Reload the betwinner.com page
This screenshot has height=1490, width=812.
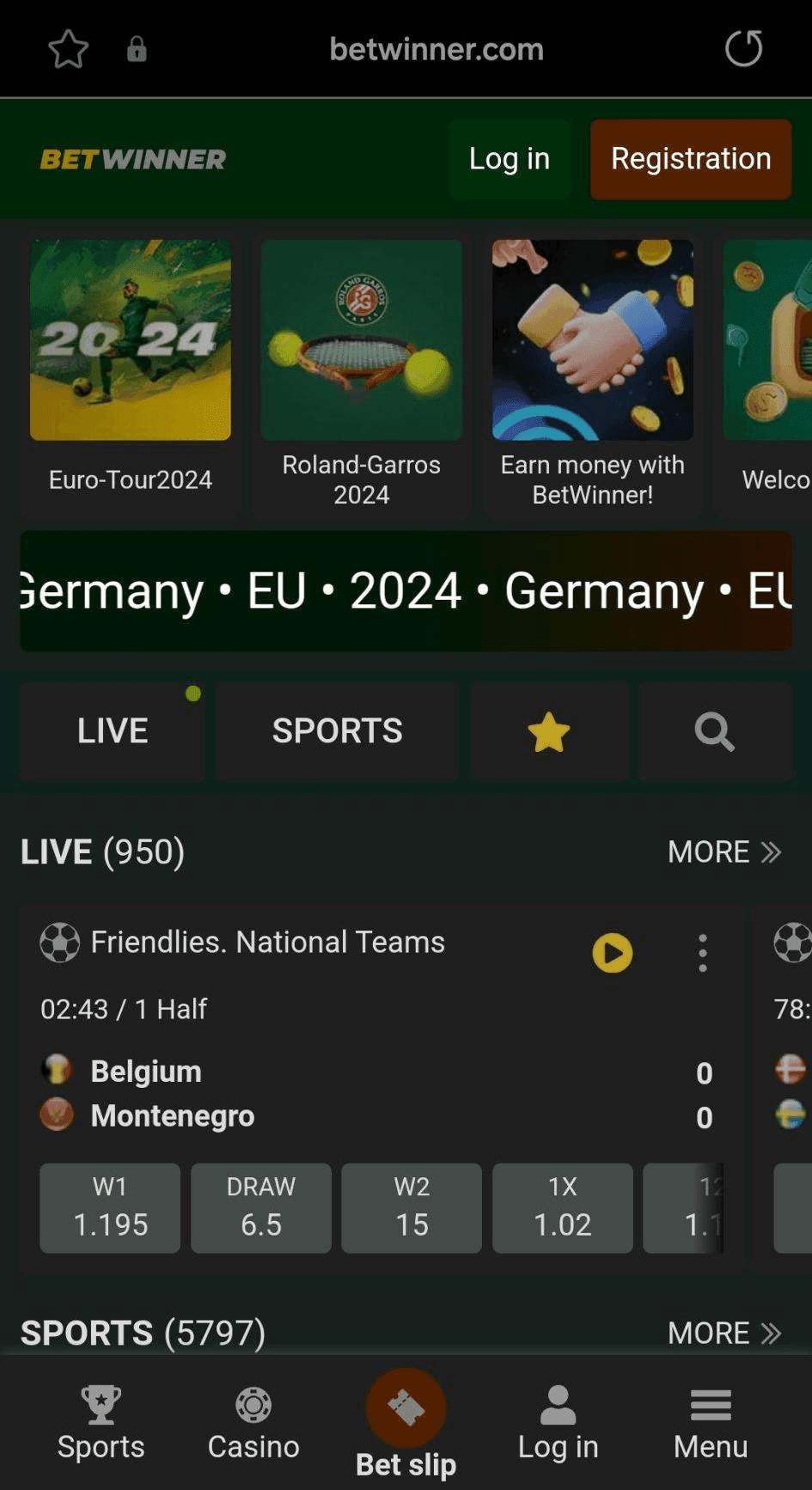tap(743, 48)
